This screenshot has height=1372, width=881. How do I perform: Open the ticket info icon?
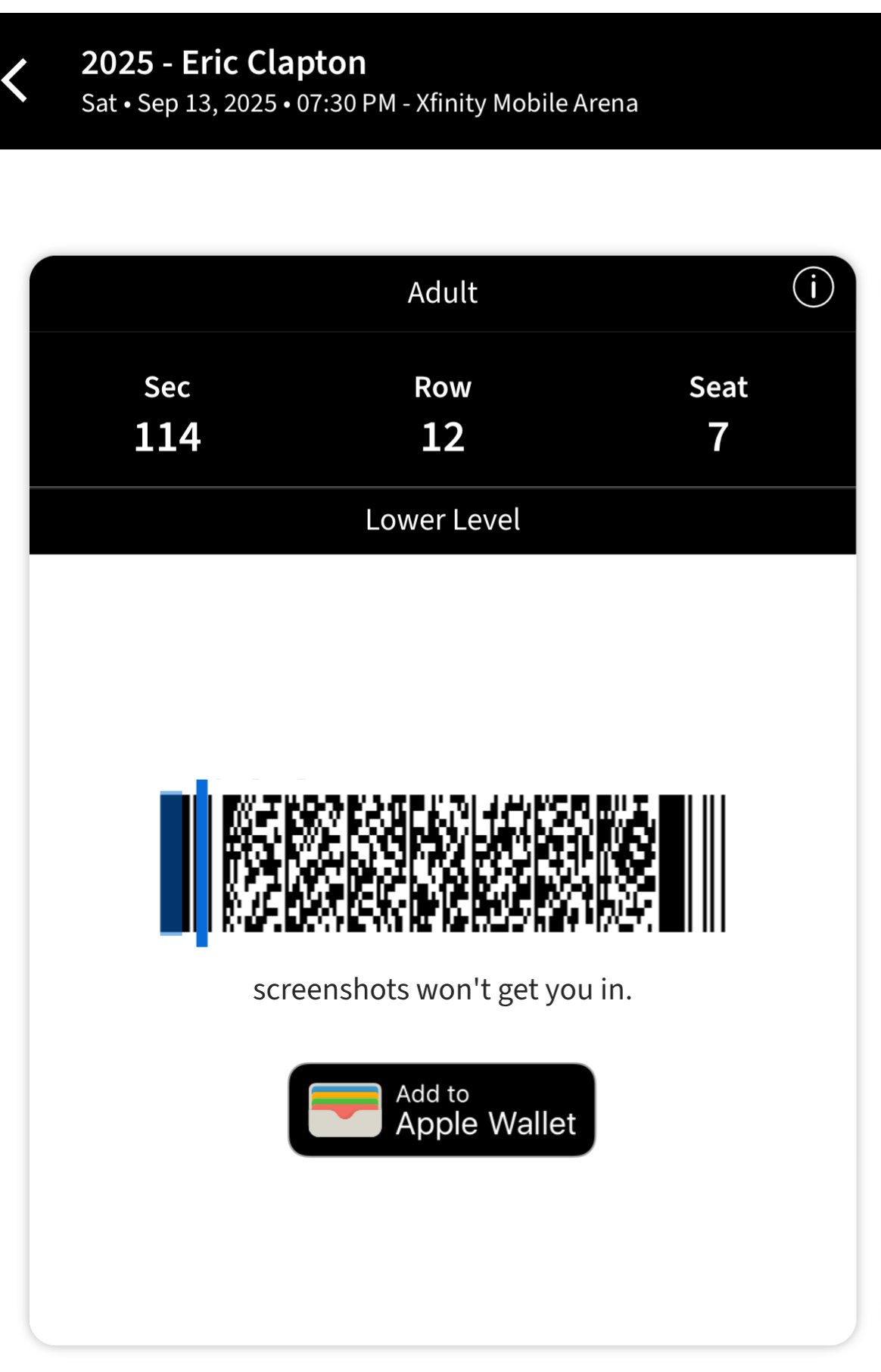point(813,288)
